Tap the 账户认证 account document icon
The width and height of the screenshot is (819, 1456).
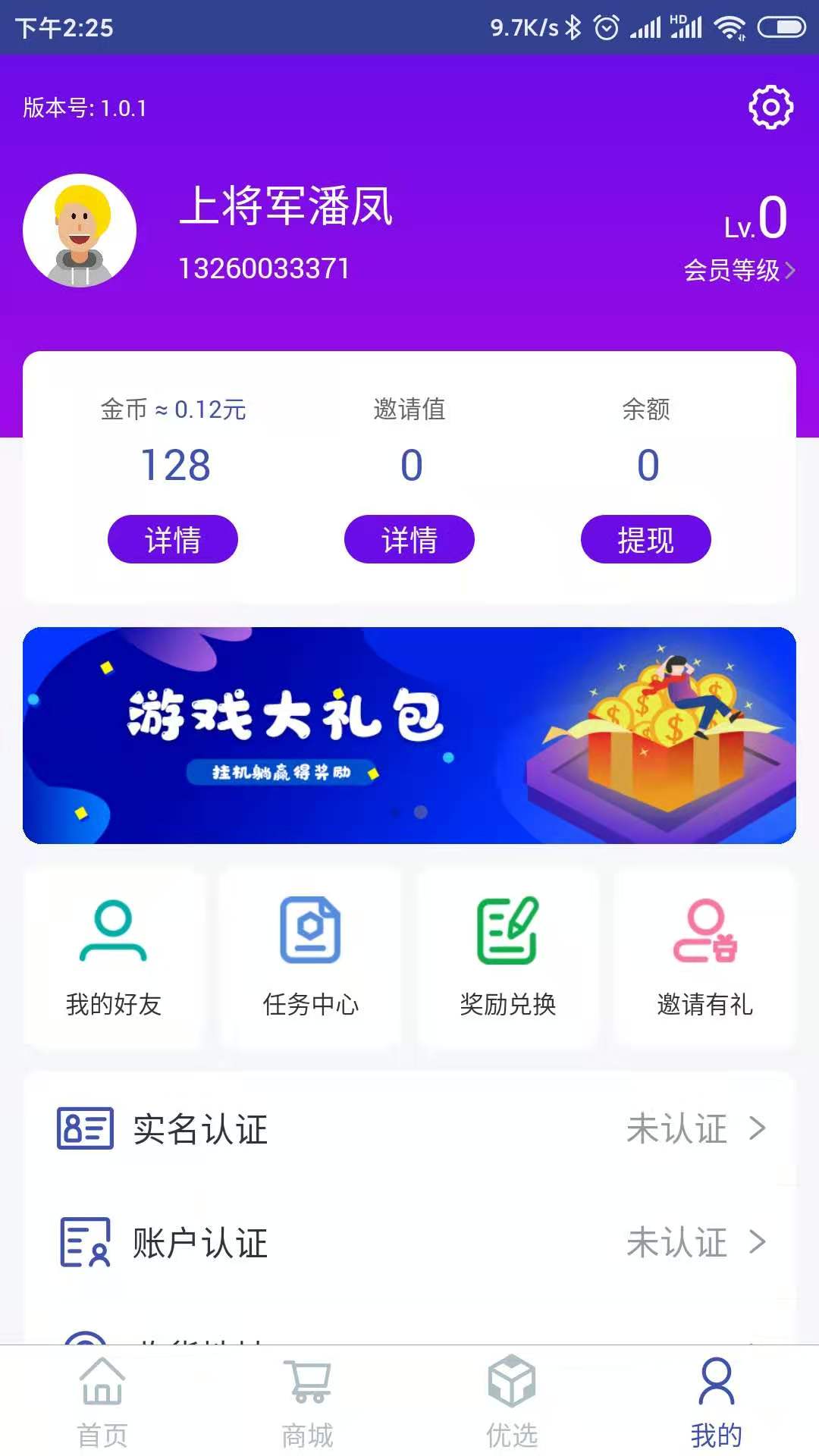click(85, 1242)
